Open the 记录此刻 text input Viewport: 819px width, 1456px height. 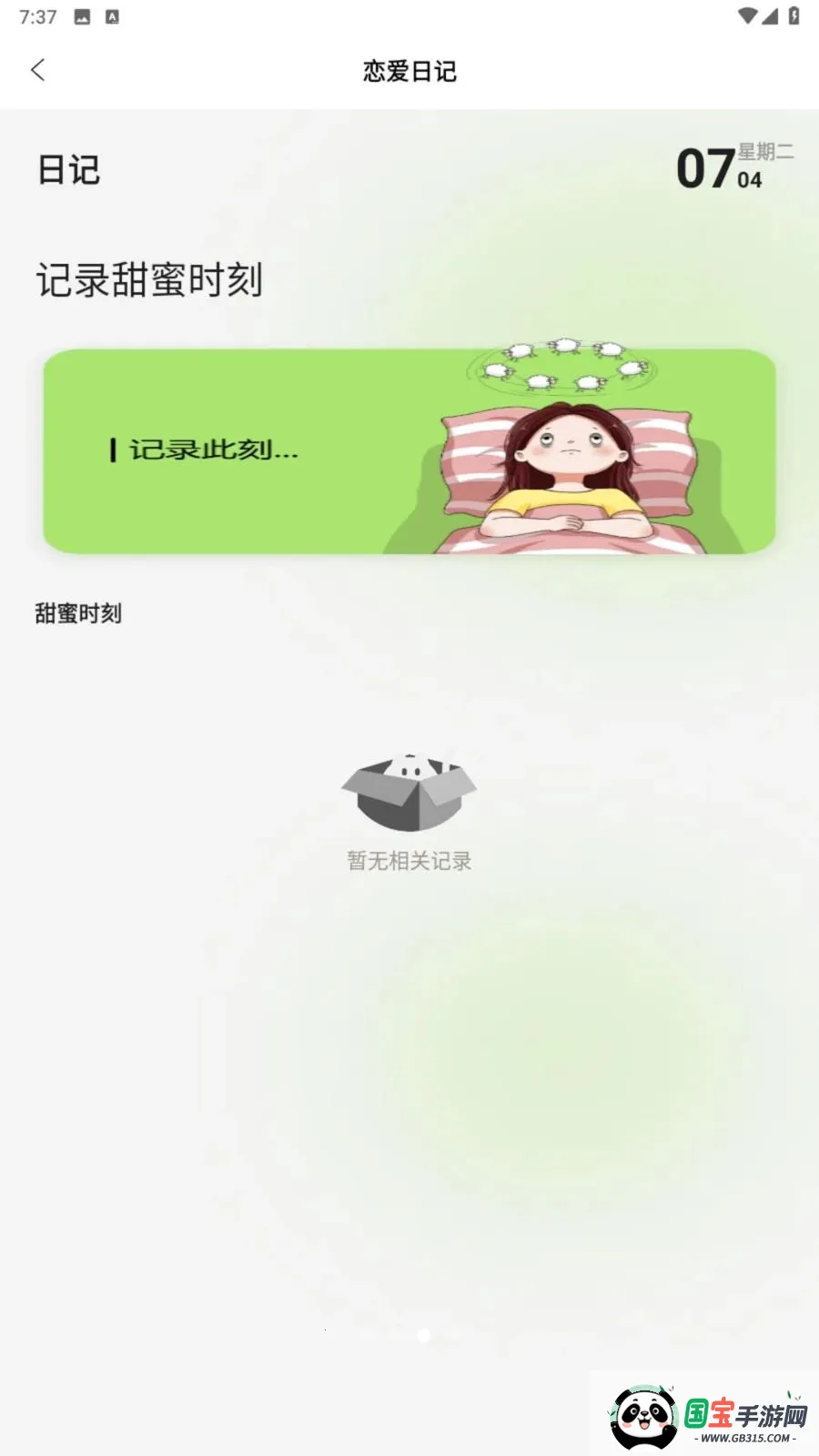(x=209, y=448)
